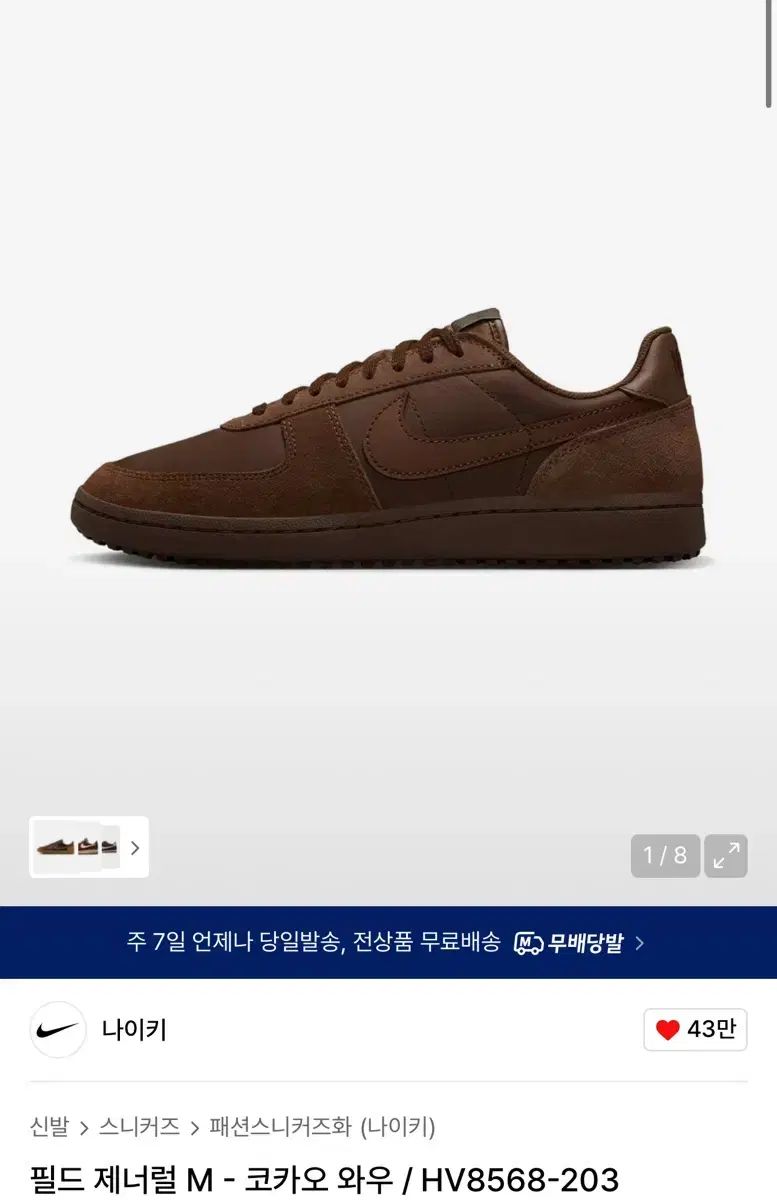Screen dimensions: 777x1200
Task: Go to the 신발 category breadcrumb
Action: coord(49,1127)
